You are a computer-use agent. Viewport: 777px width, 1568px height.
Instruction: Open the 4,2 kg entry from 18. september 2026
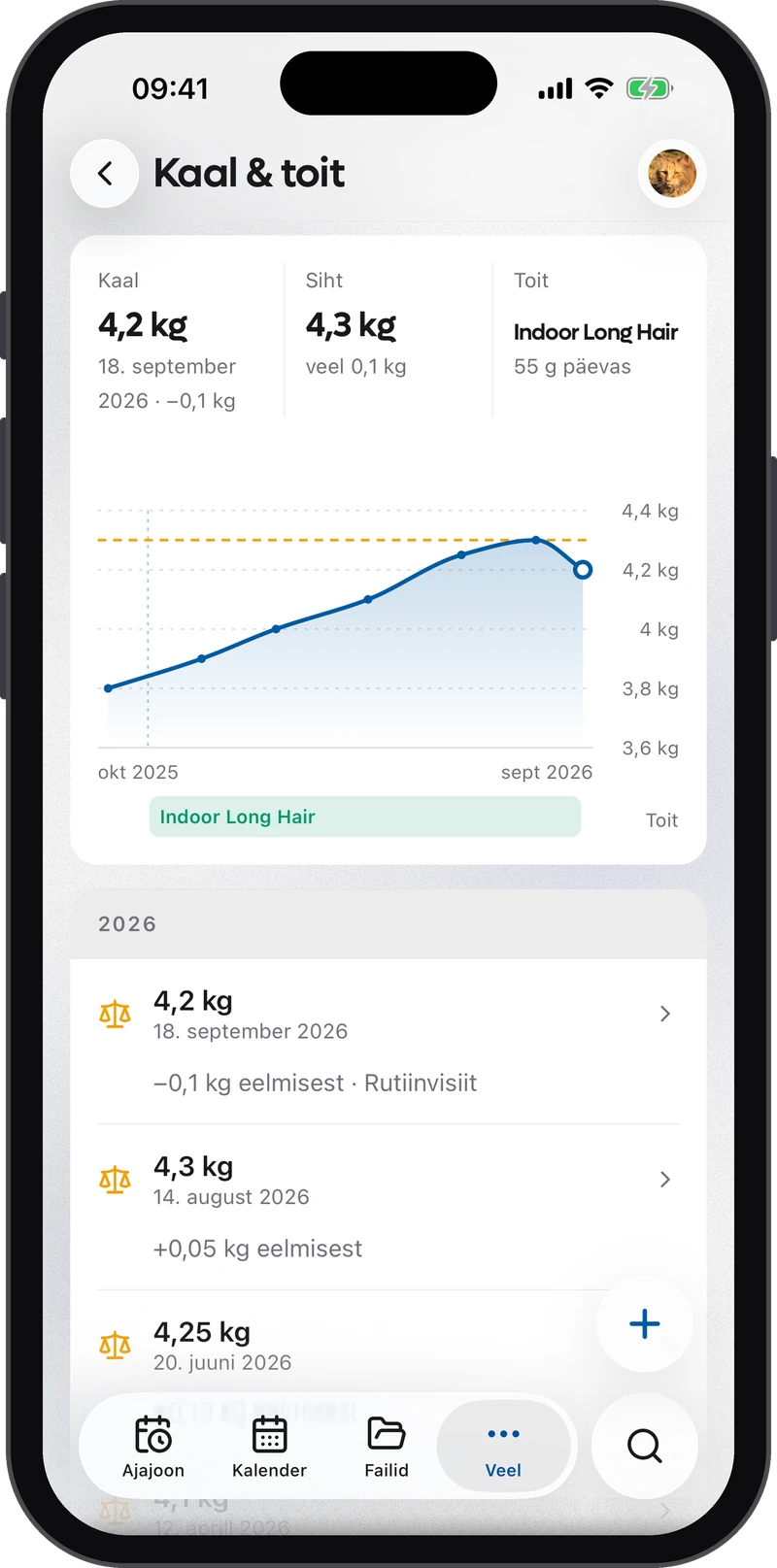pos(388,1042)
